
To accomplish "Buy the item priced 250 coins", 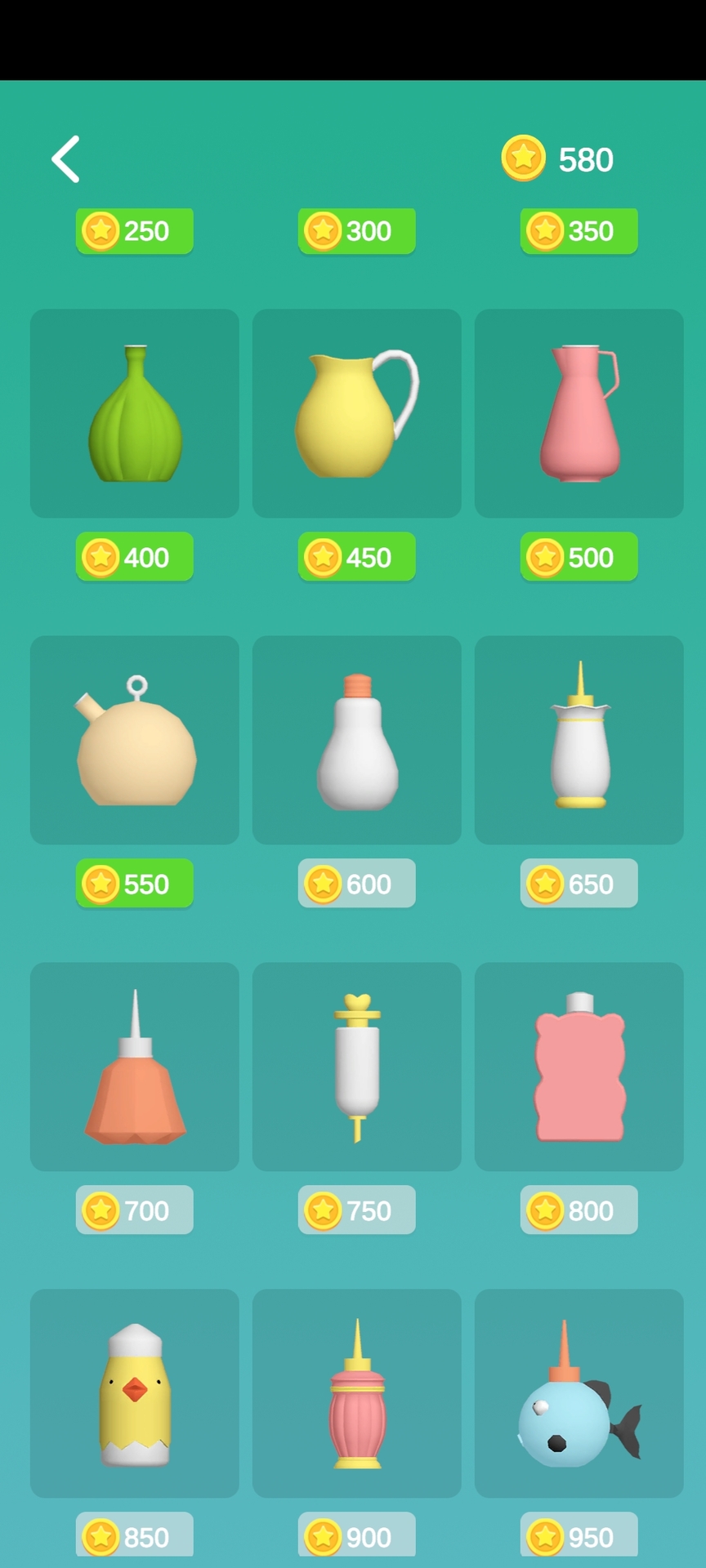I will 135,231.
